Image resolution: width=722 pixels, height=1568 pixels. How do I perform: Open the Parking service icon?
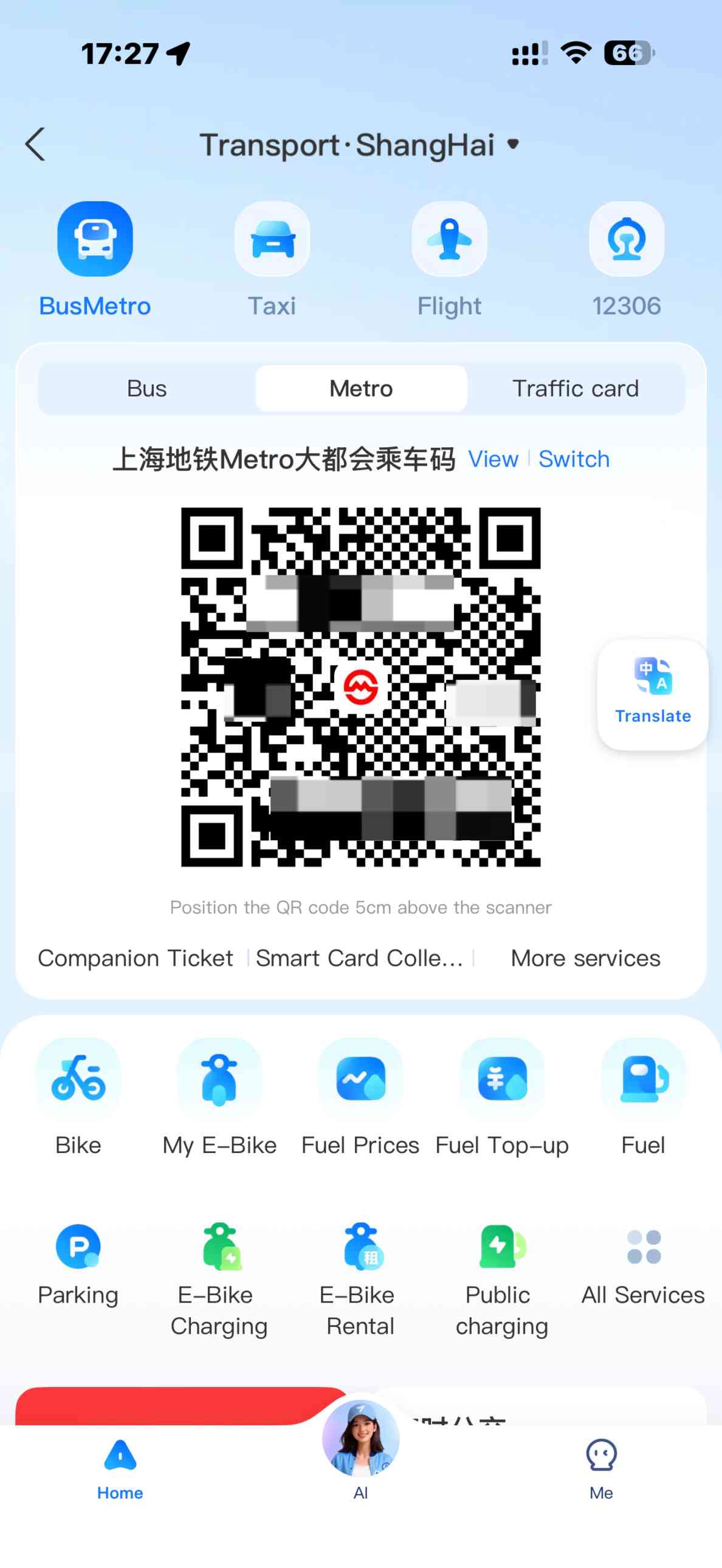point(78,1247)
